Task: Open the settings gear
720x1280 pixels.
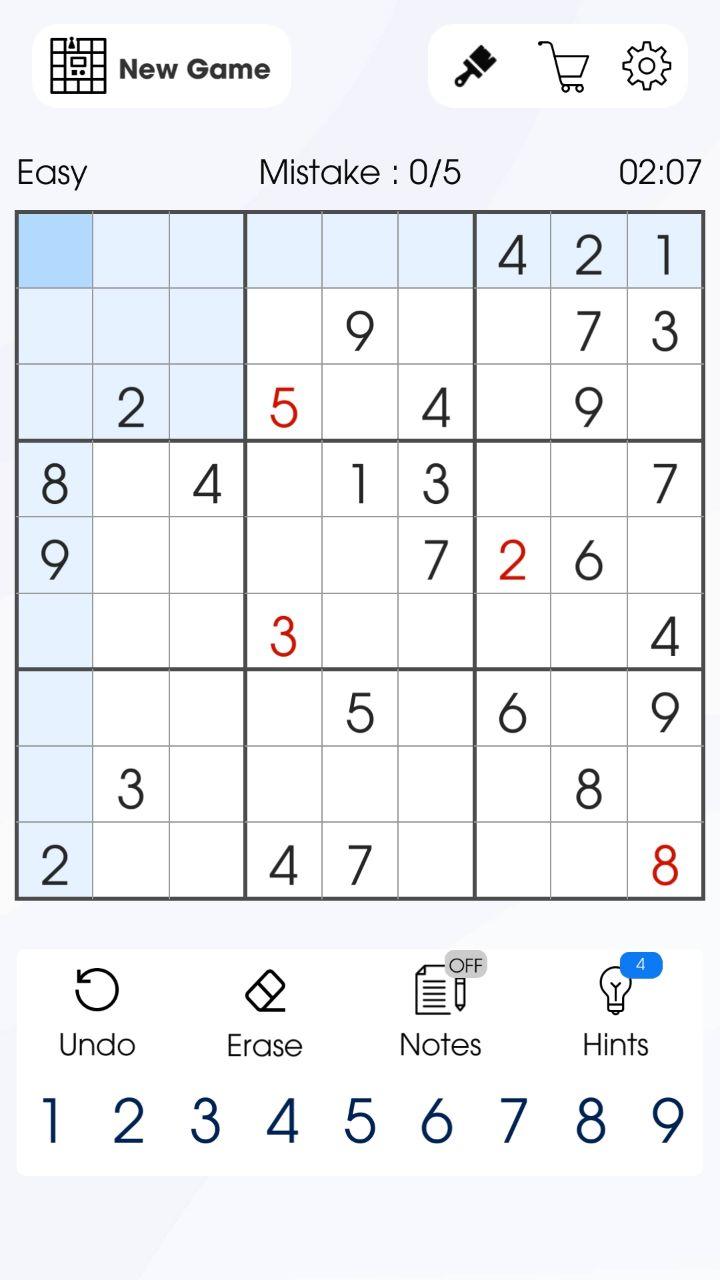Action: click(x=646, y=67)
